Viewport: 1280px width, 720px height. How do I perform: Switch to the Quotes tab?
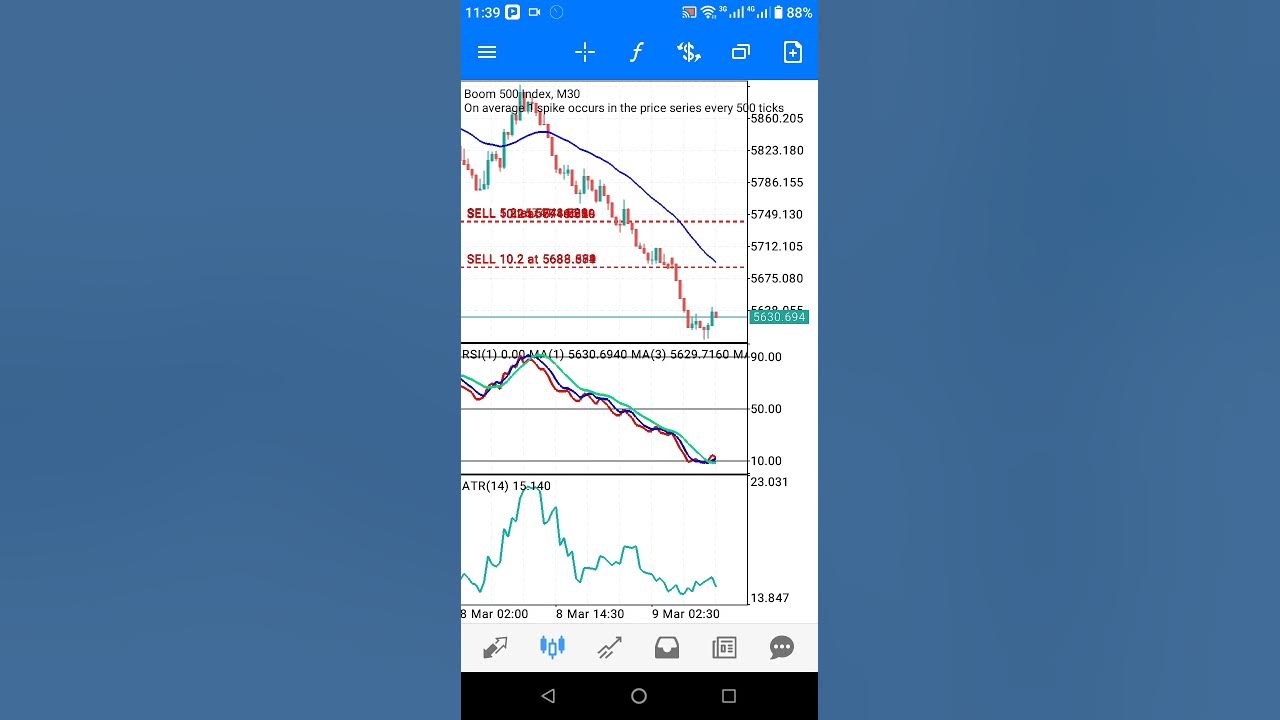tap(495, 648)
